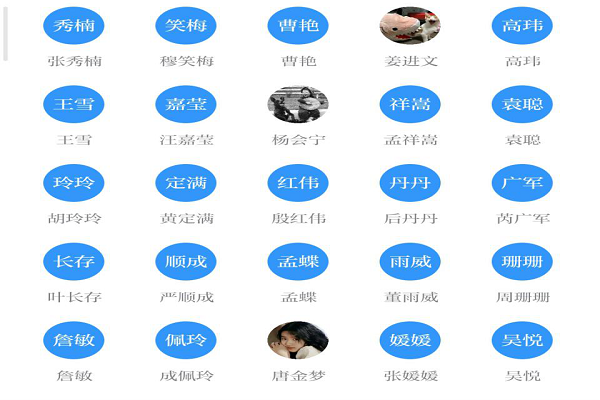
Task: Open contact 胡玲玲
Action: tap(74, 183)
